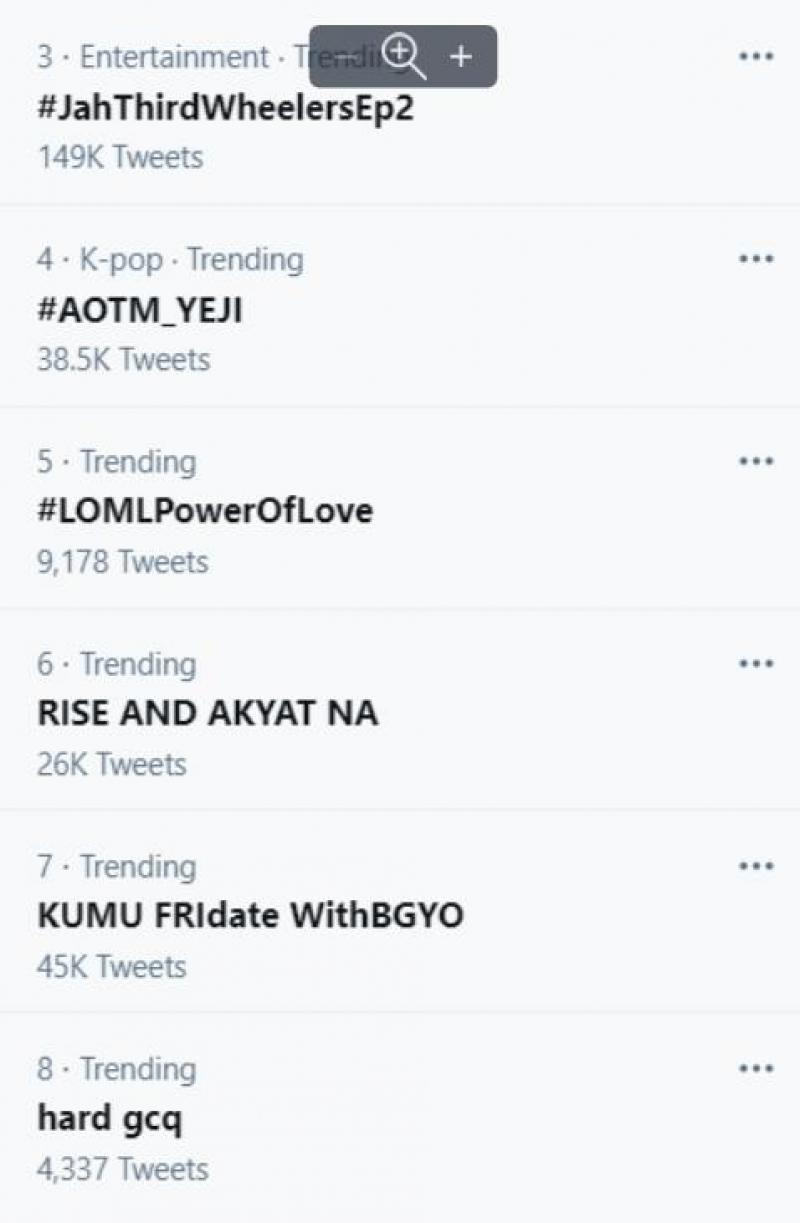View tweets for #LOMLPowerOfLove
This screenshot has height=1223, width=800.
point(204,511)
